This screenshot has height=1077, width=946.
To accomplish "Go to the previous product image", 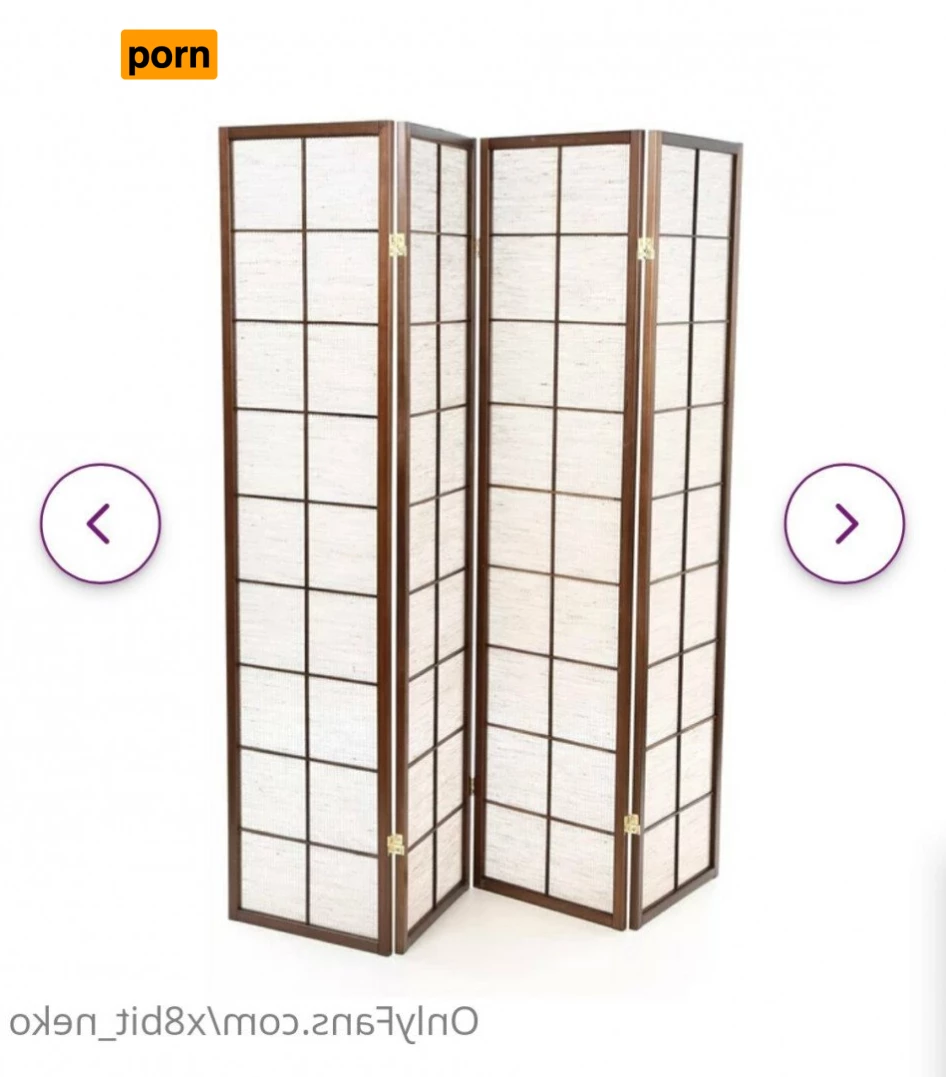I will point(100,523).
